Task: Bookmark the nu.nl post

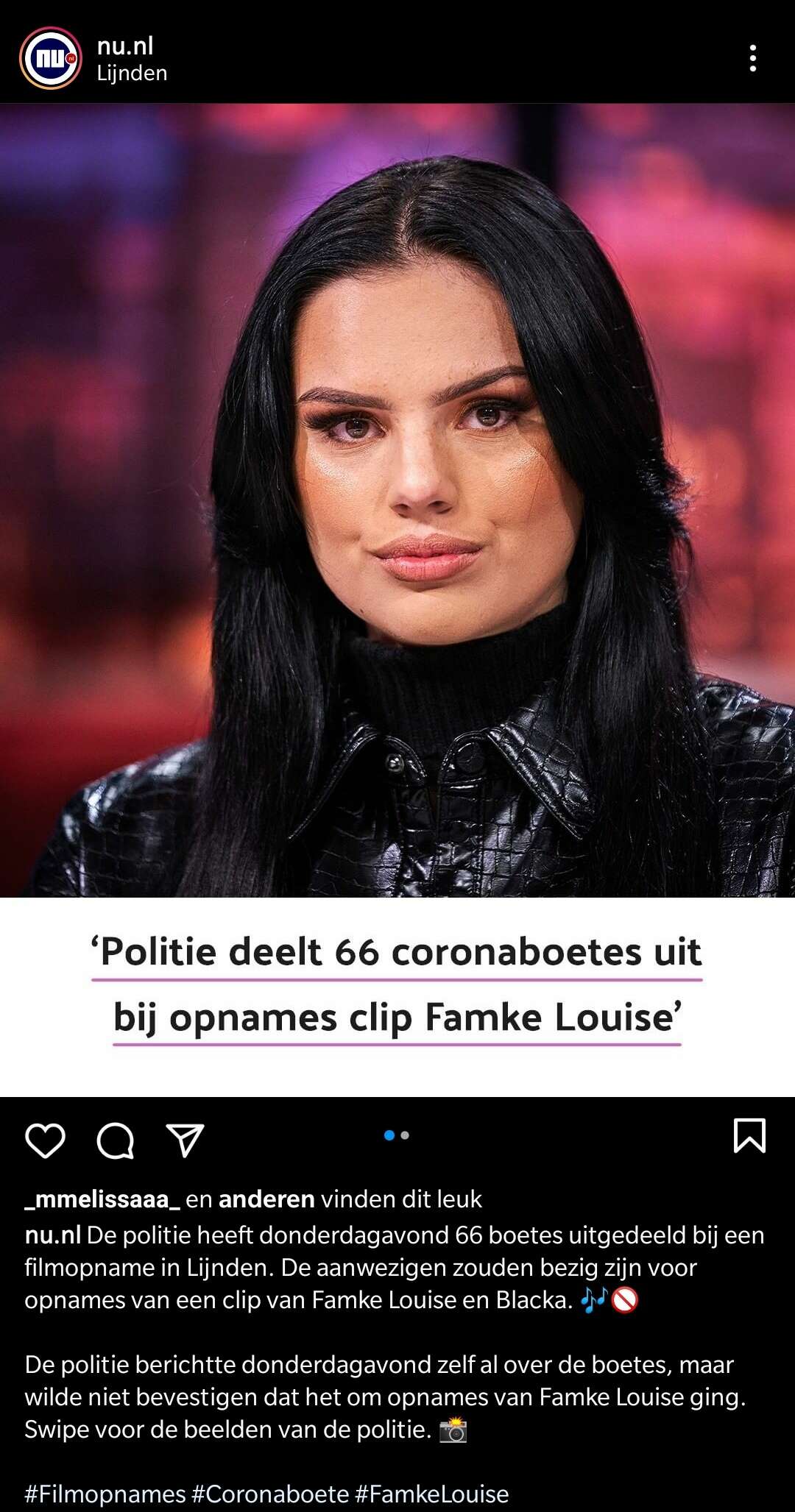Action: [x=749, y=1135]
